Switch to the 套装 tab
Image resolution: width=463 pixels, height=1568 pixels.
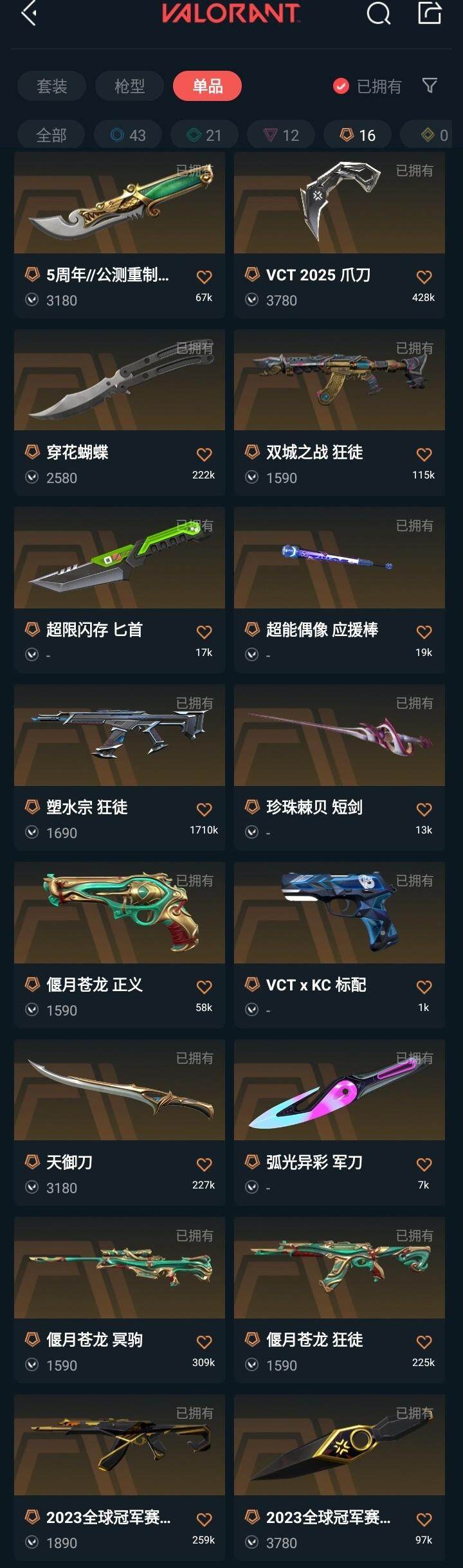coord(51,86)
